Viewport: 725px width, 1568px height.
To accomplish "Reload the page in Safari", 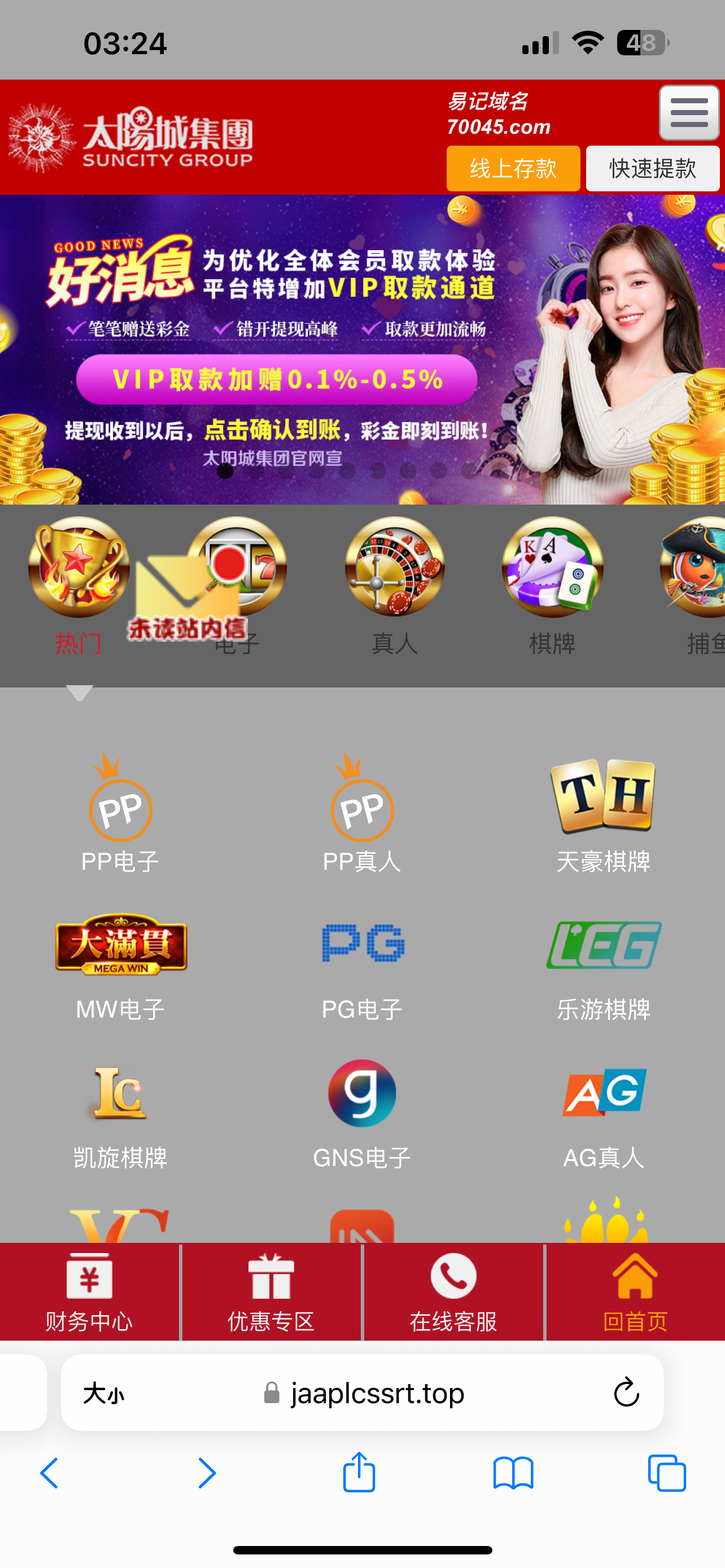I will point(626,1392).
